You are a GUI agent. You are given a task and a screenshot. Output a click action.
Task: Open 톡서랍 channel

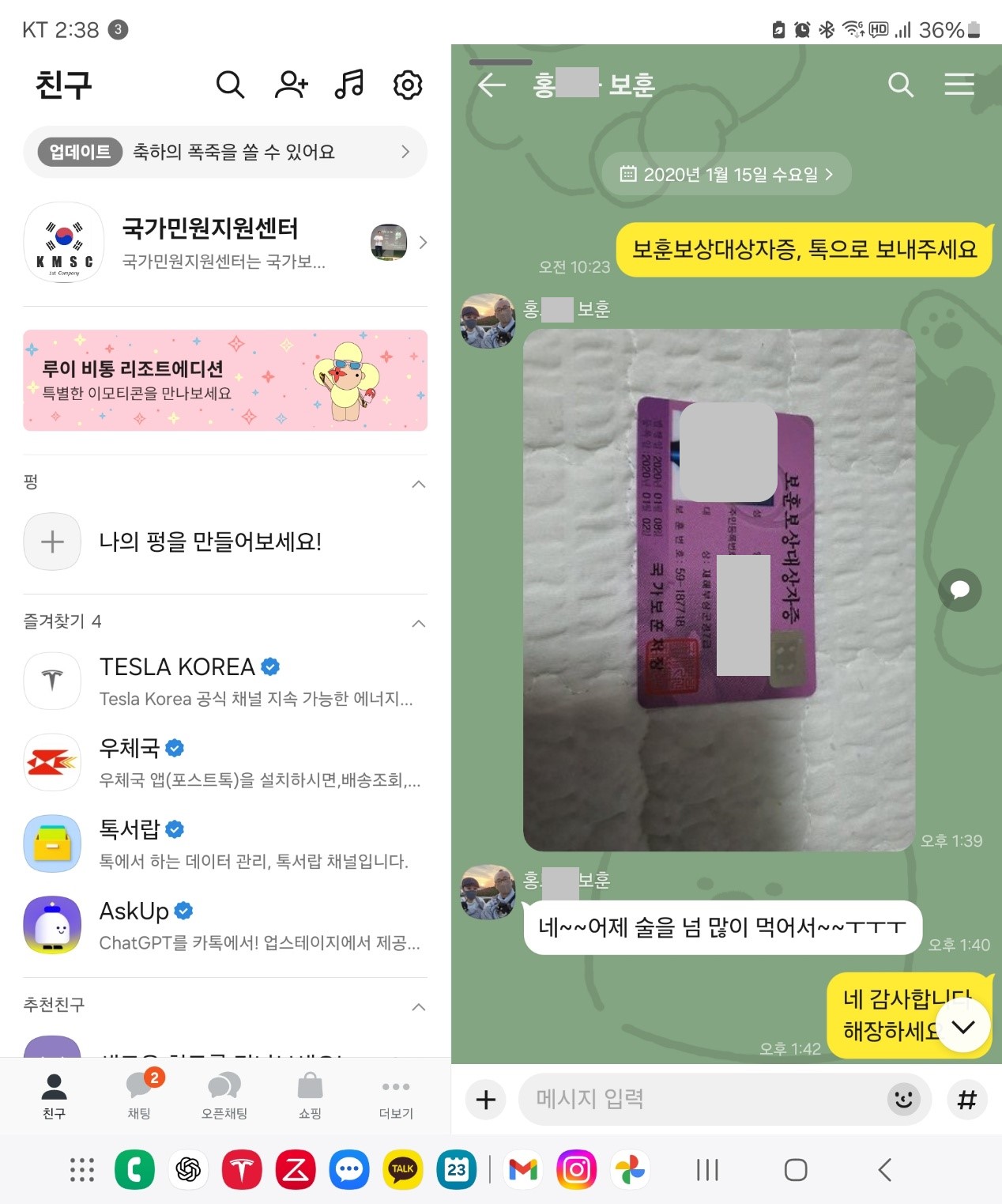point(225,844)
